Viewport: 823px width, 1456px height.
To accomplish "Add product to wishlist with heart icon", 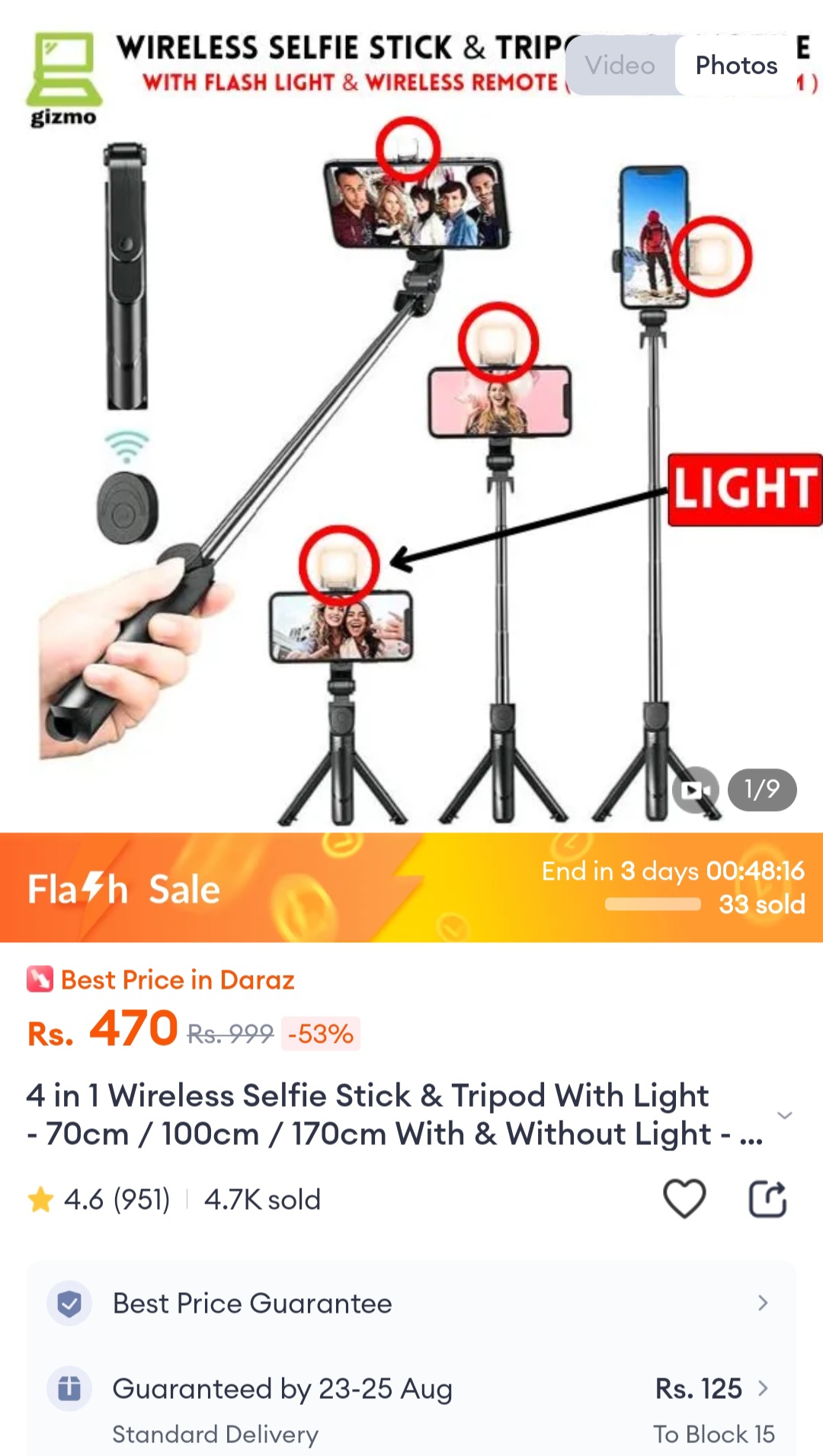I will coord(684,1198).
